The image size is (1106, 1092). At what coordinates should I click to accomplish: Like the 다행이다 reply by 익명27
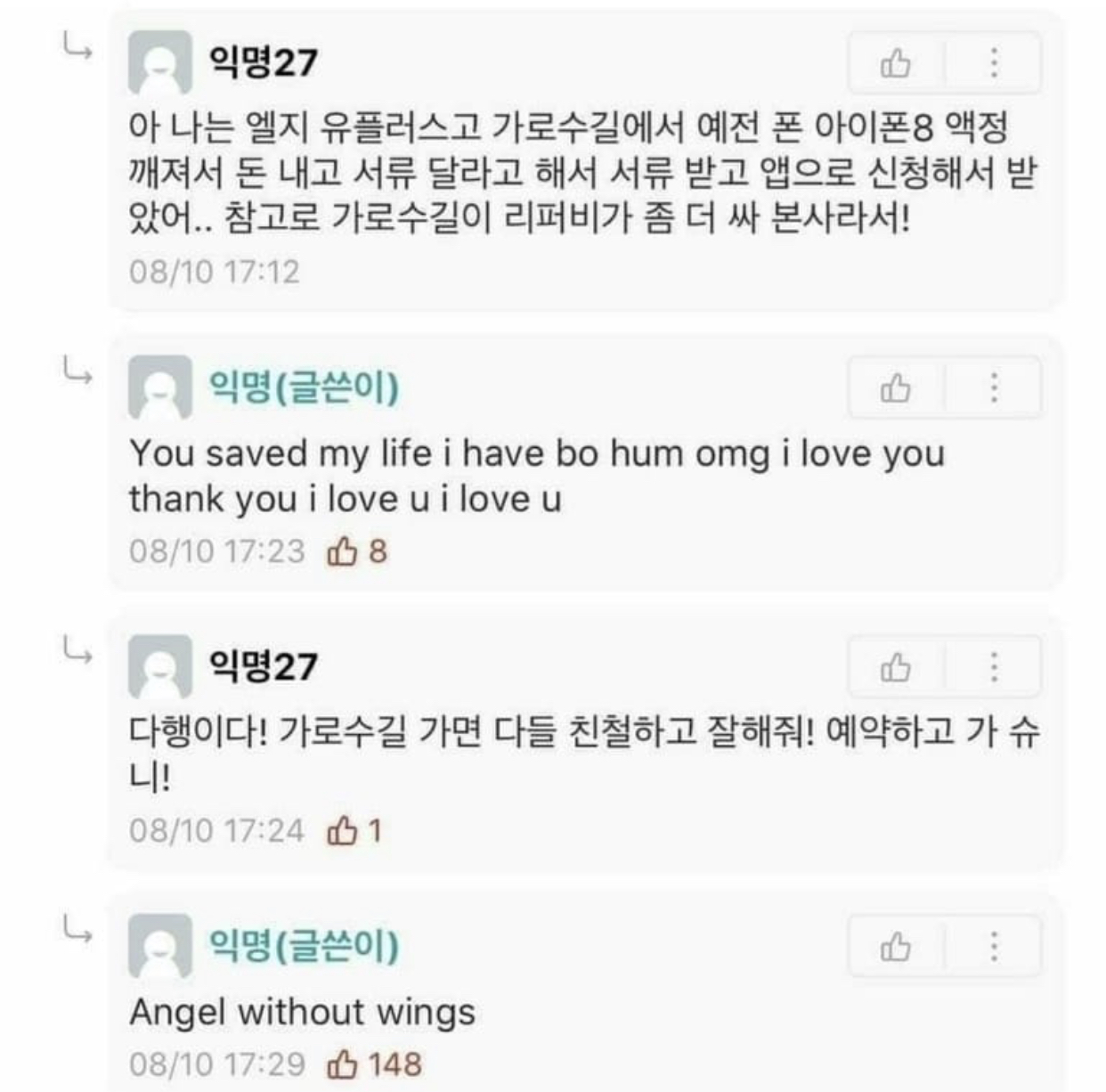pyautogui.click(x=895, y=667)
